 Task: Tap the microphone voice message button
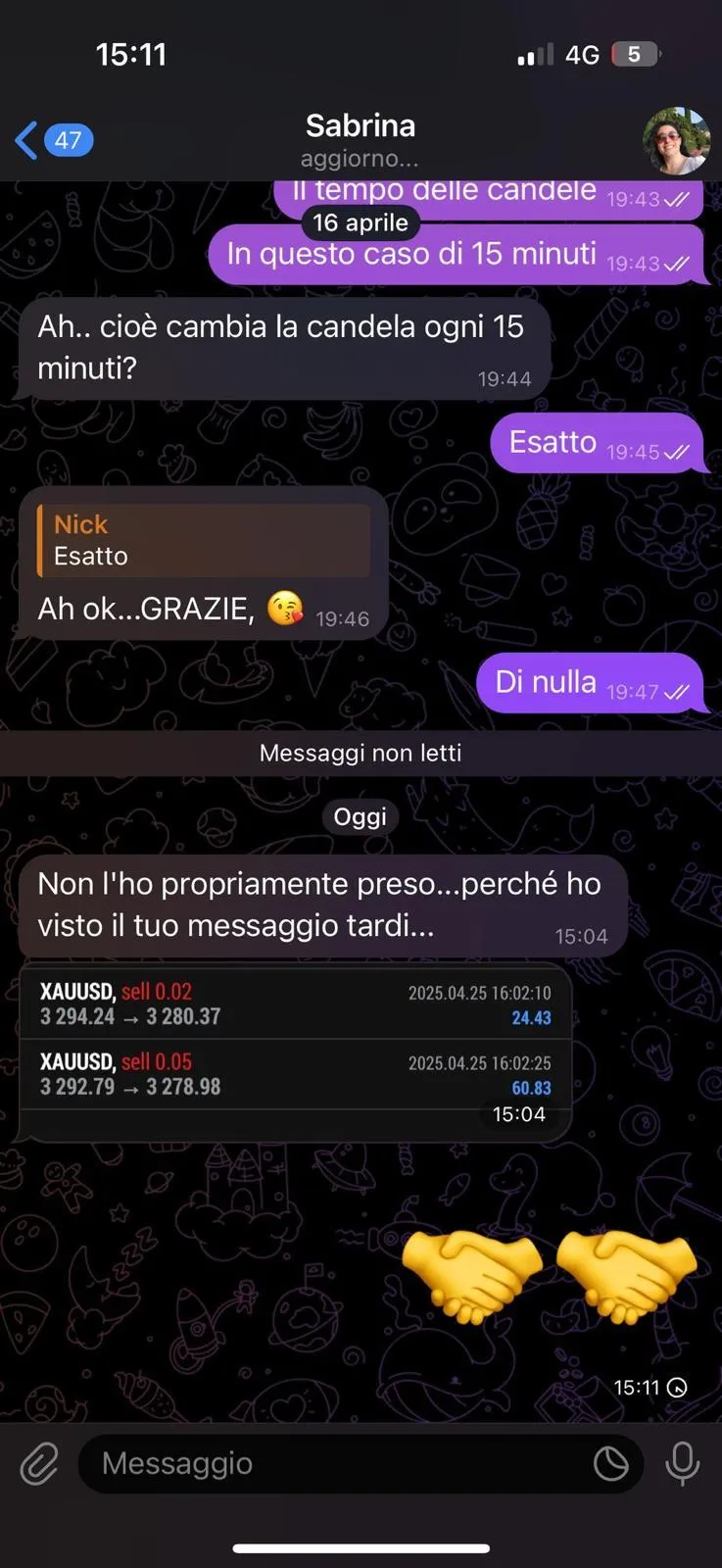683,1464
